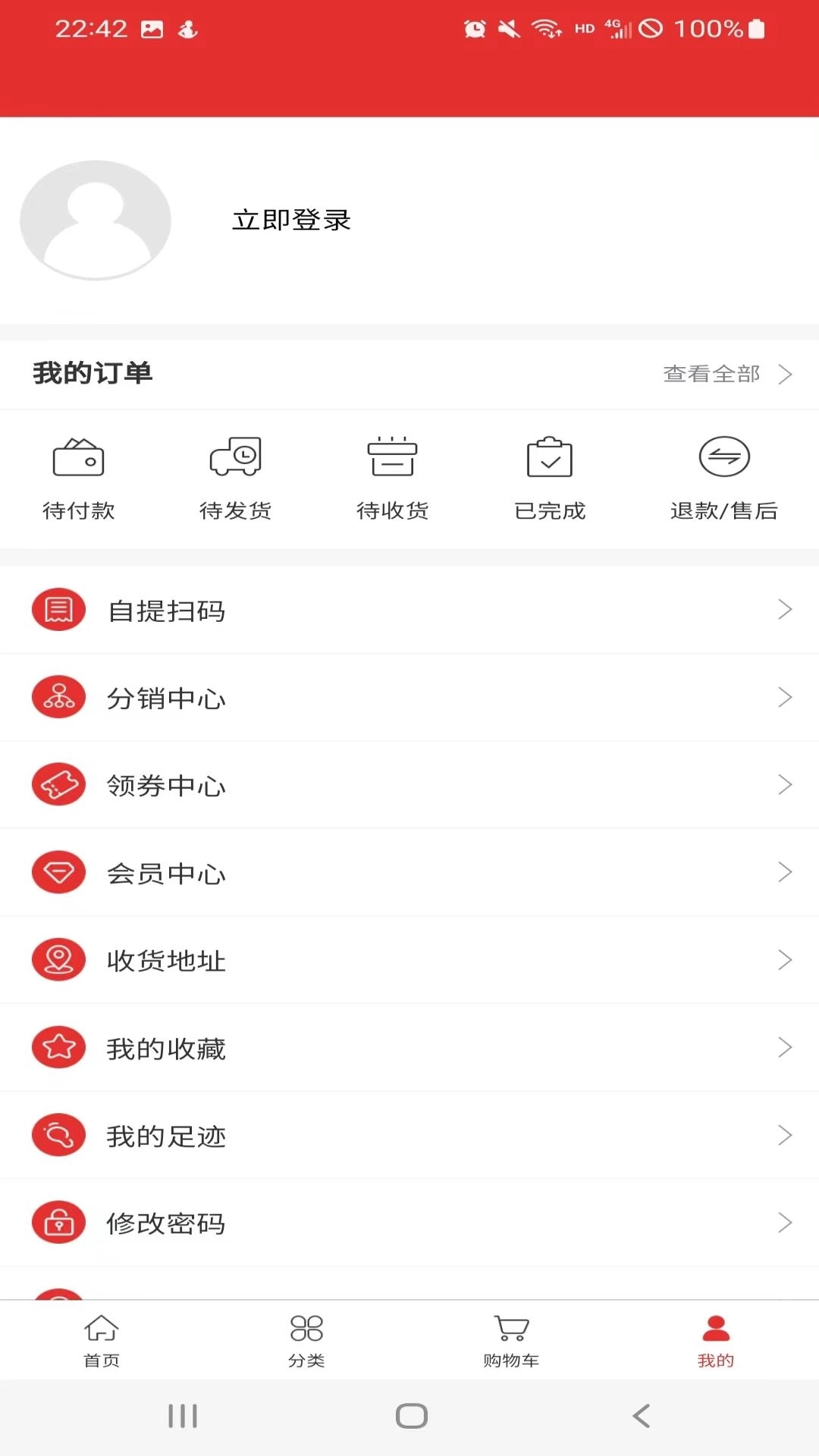The height and width of the screenshot is (1456, 819).
Task: Tap 立即登录 to log in
Action: [x=291, y=221]
